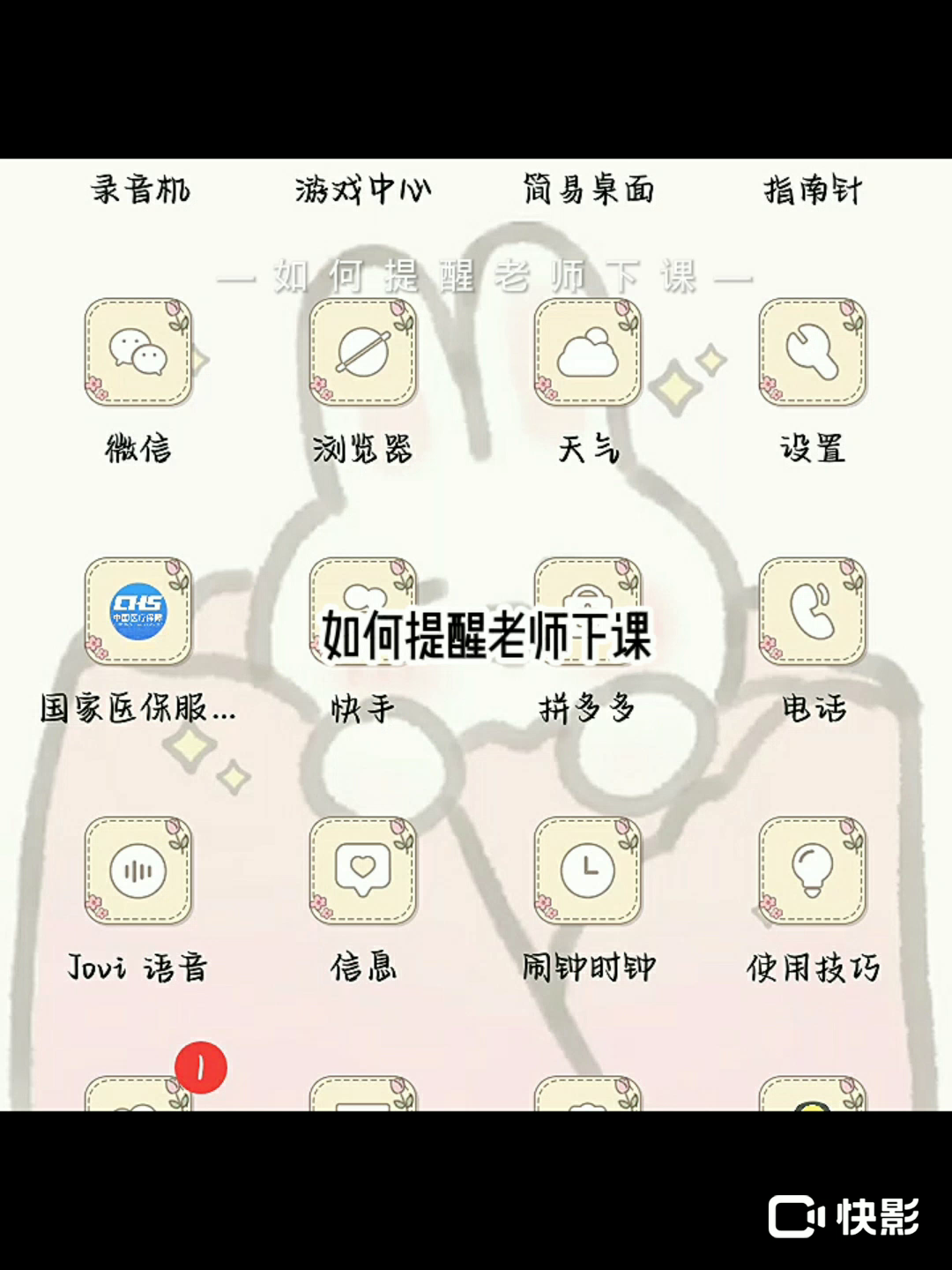Launch Jovi 语音 voice assistant
The width and height of the screenshot is (952, 1270).
[138, 870]
